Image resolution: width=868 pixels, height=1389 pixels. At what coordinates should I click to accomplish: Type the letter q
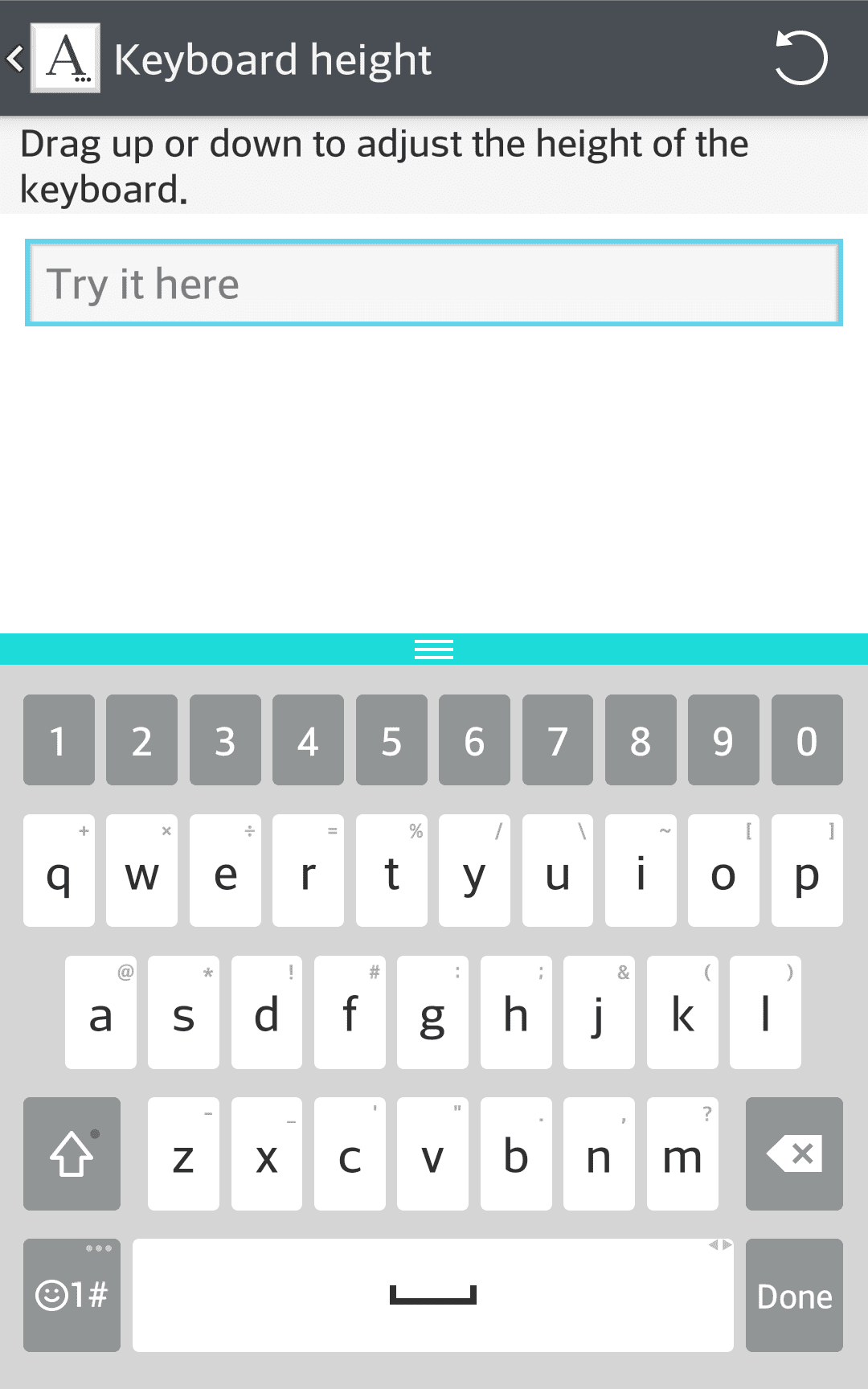(59, 871)
